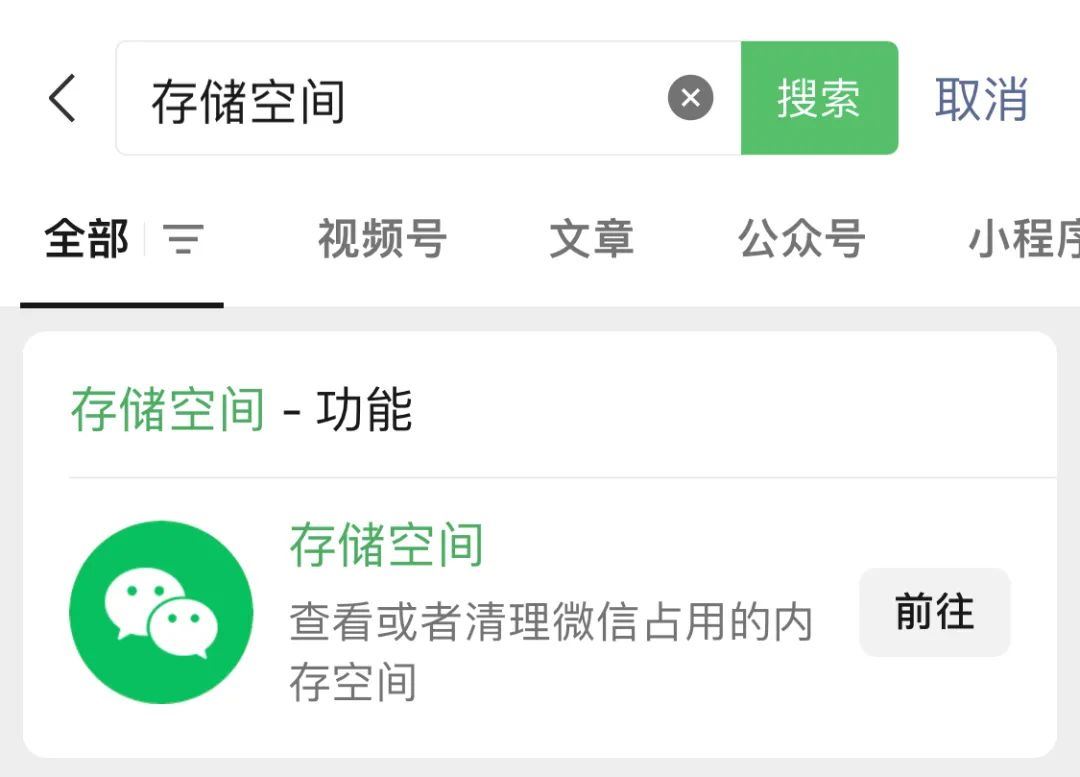The image size is (1080, 777).
Task: Cancel the search via 取消
Action: point(981,99)
